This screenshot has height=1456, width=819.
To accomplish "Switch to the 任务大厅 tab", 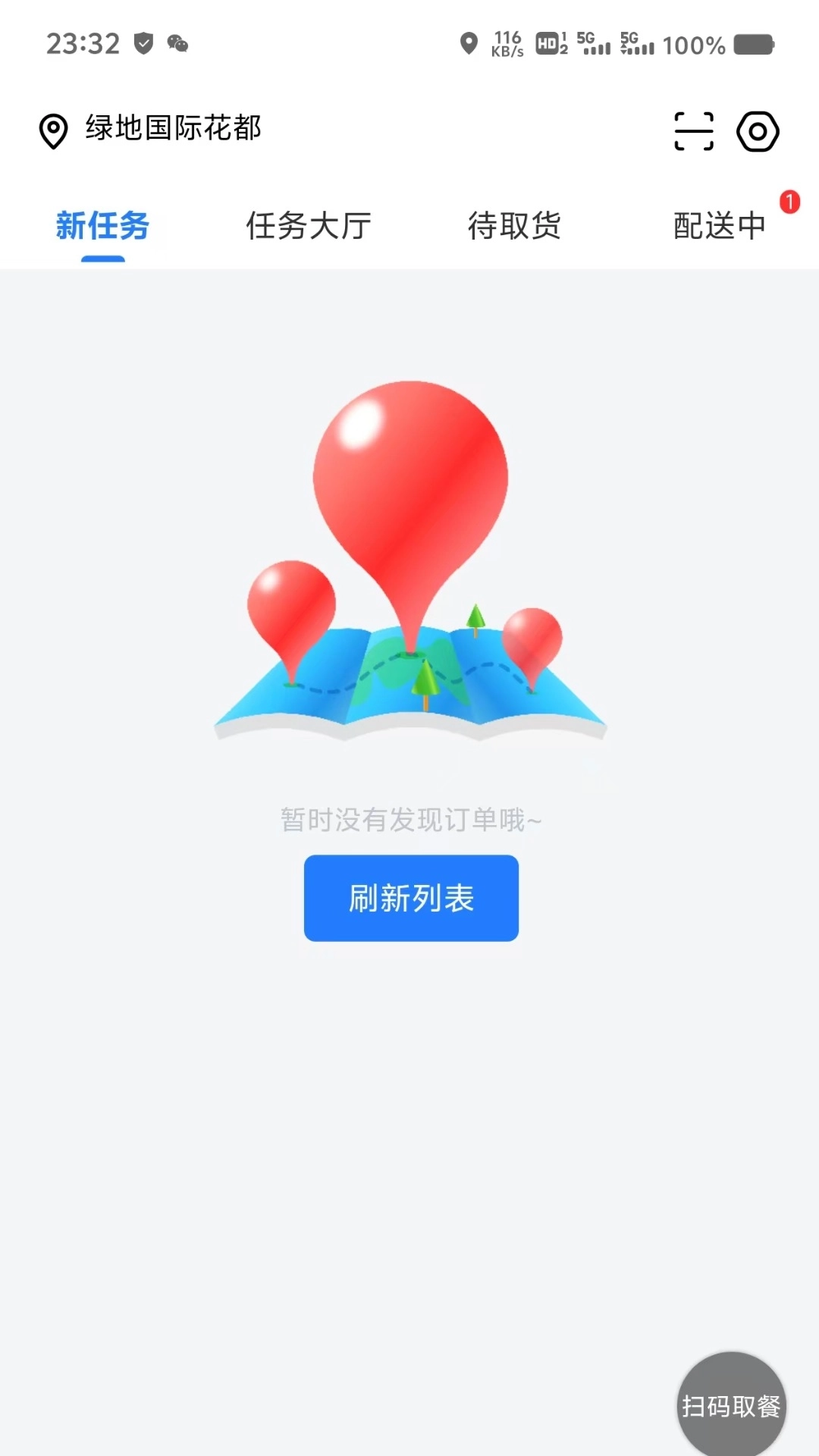I will pyautogui.click(x=307, y=225).
